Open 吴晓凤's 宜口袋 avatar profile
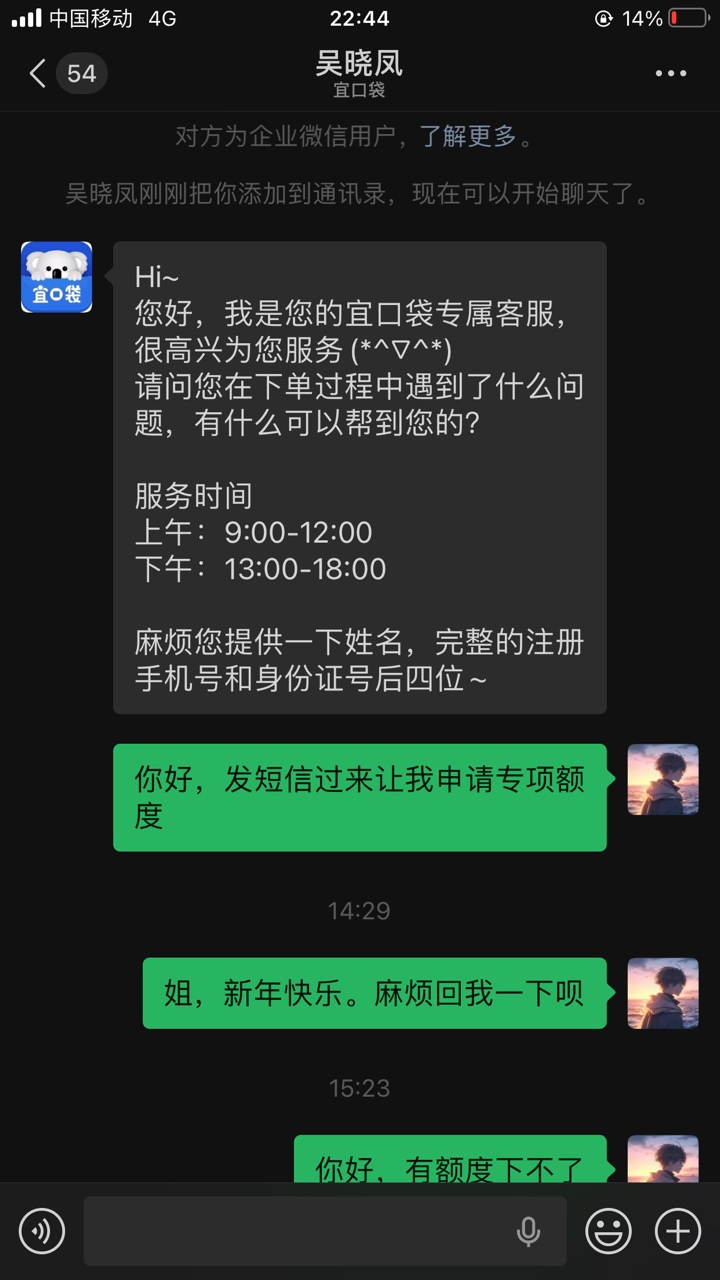The height and width of the screenshot is (1280, 720). click(x=57, y=277)
